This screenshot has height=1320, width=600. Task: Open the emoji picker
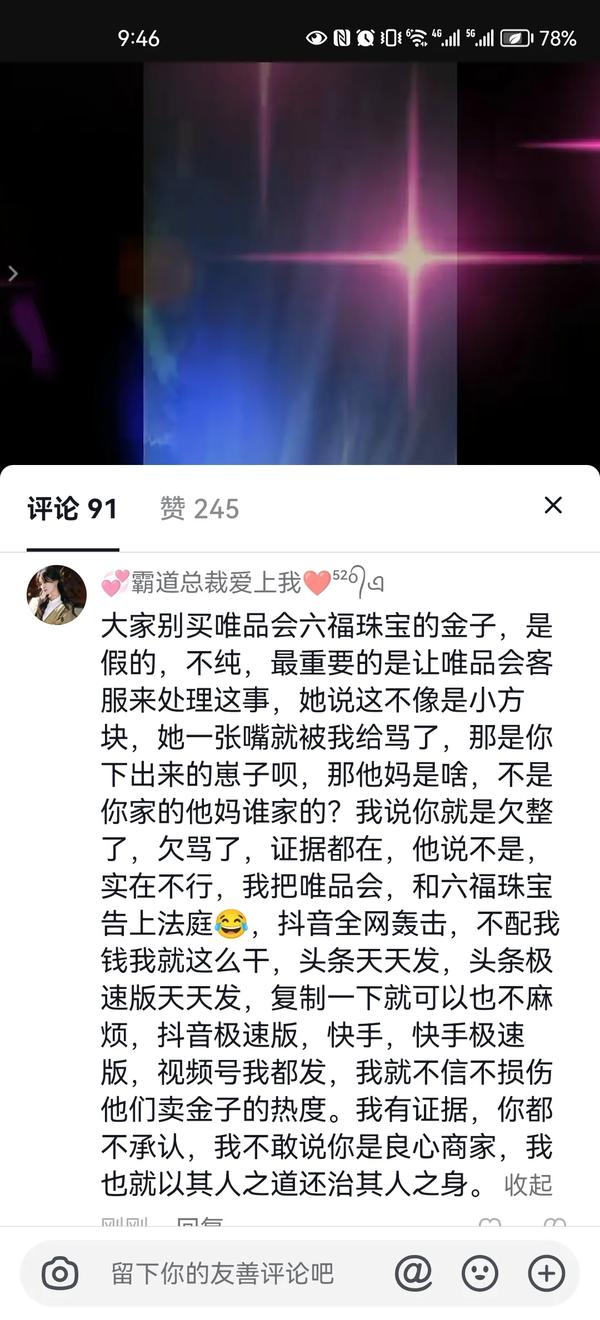tap(480, 1274)
